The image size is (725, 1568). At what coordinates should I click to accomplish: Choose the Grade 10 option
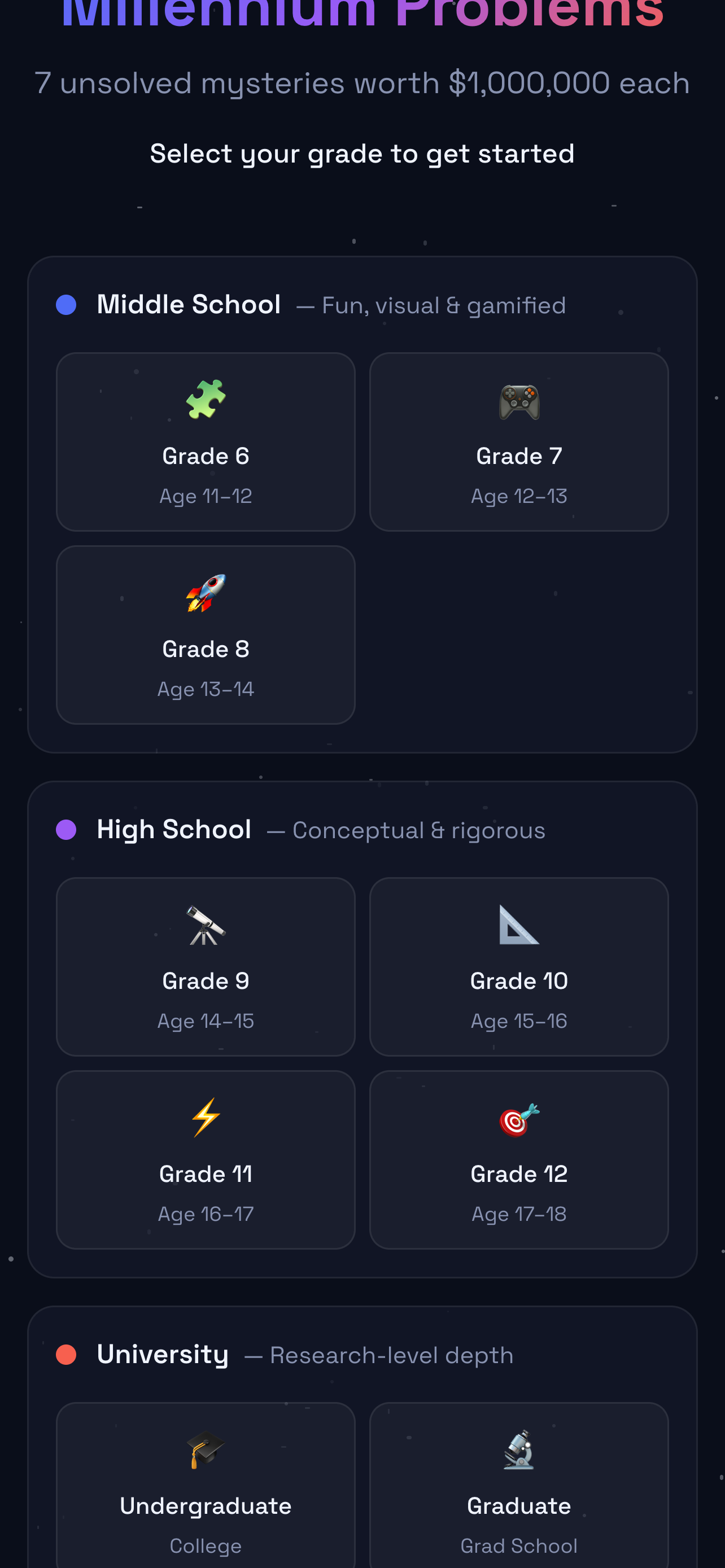point(519,966)
